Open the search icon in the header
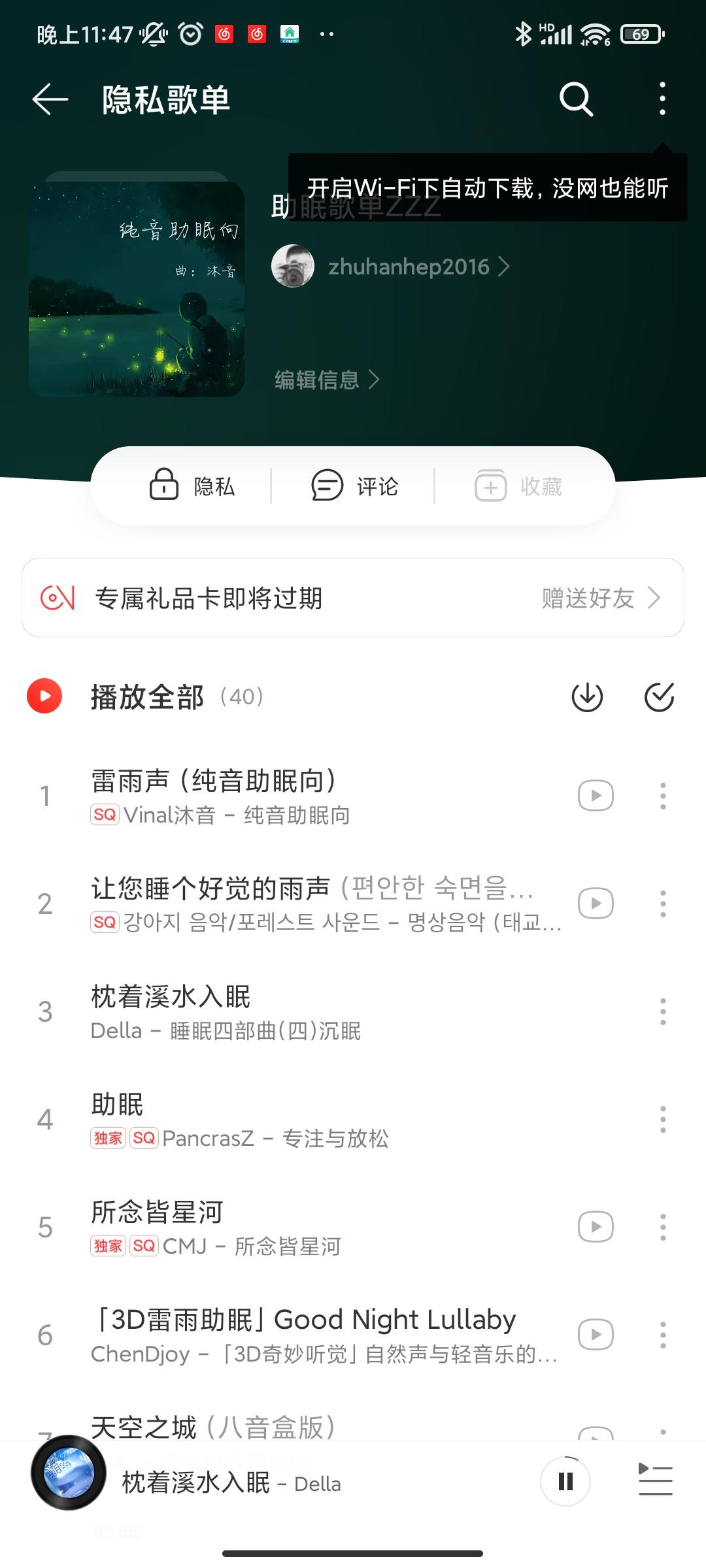Screen dimensions: 706x1568 pos(577,99)
